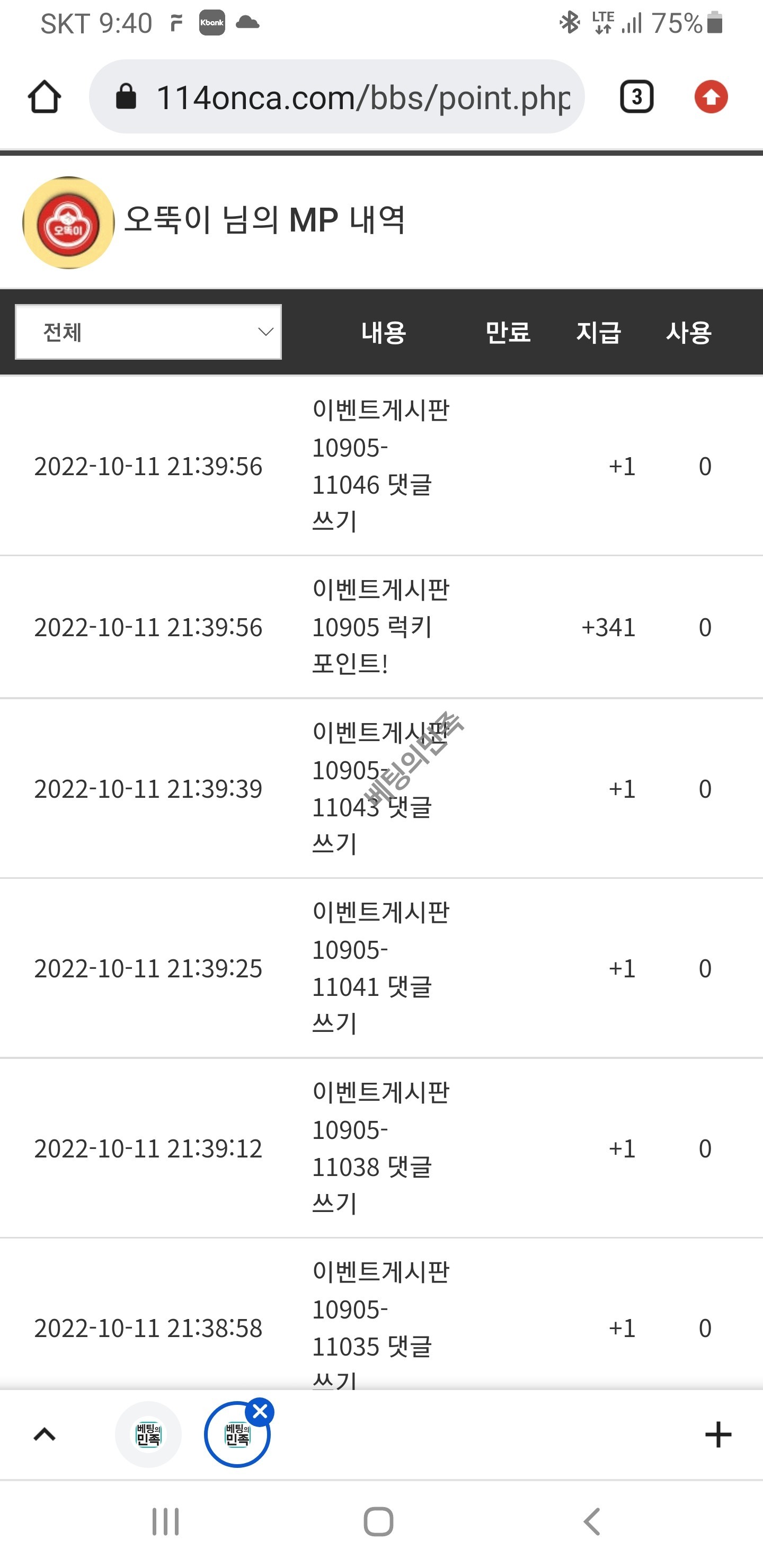The width and height of the screenshot is (763, 1568).
Task: Open the tab switcher showing 3 tabs
Action: point(636,97)
